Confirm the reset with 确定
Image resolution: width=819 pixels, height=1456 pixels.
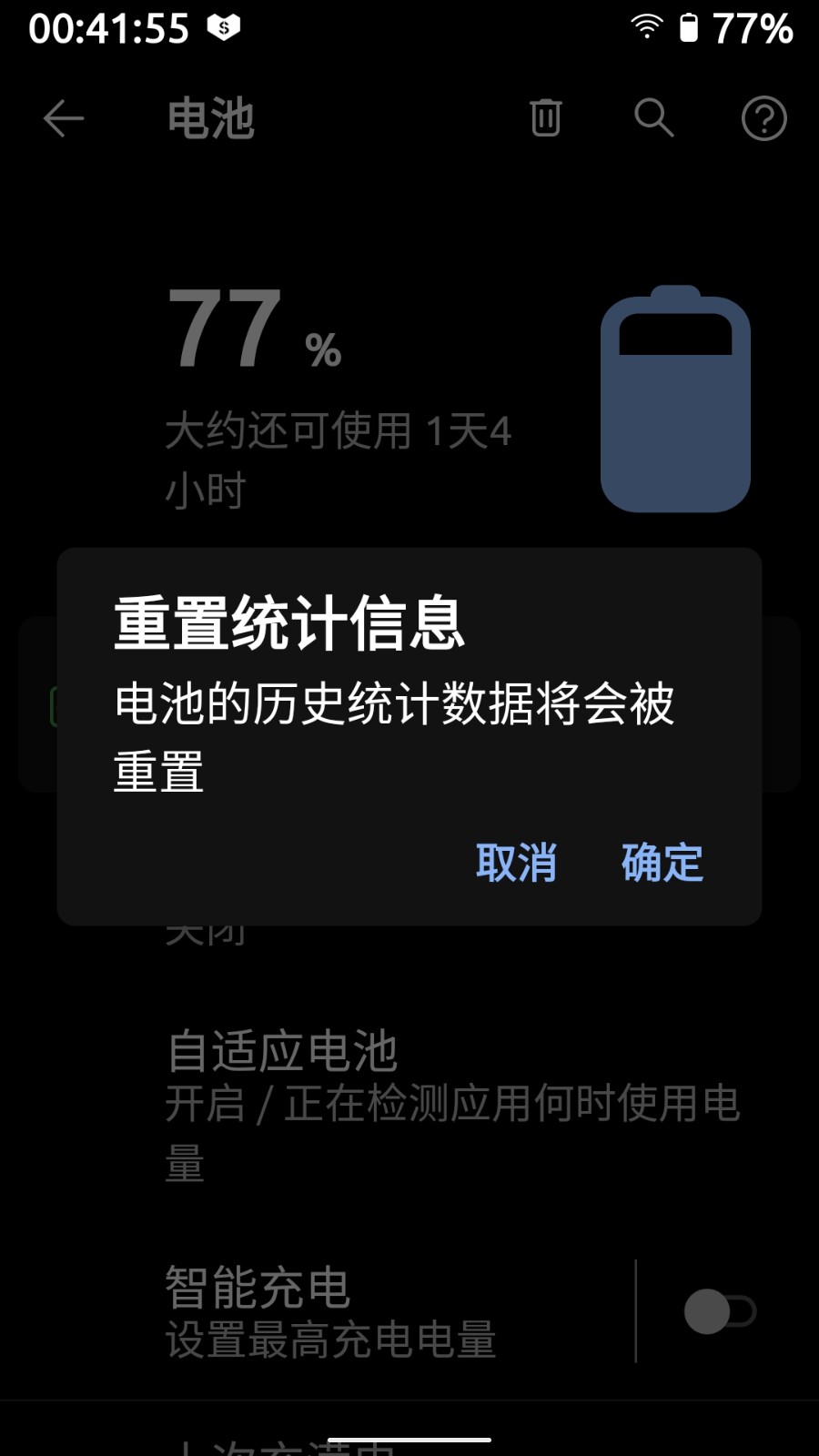click(x=662, y=862)
